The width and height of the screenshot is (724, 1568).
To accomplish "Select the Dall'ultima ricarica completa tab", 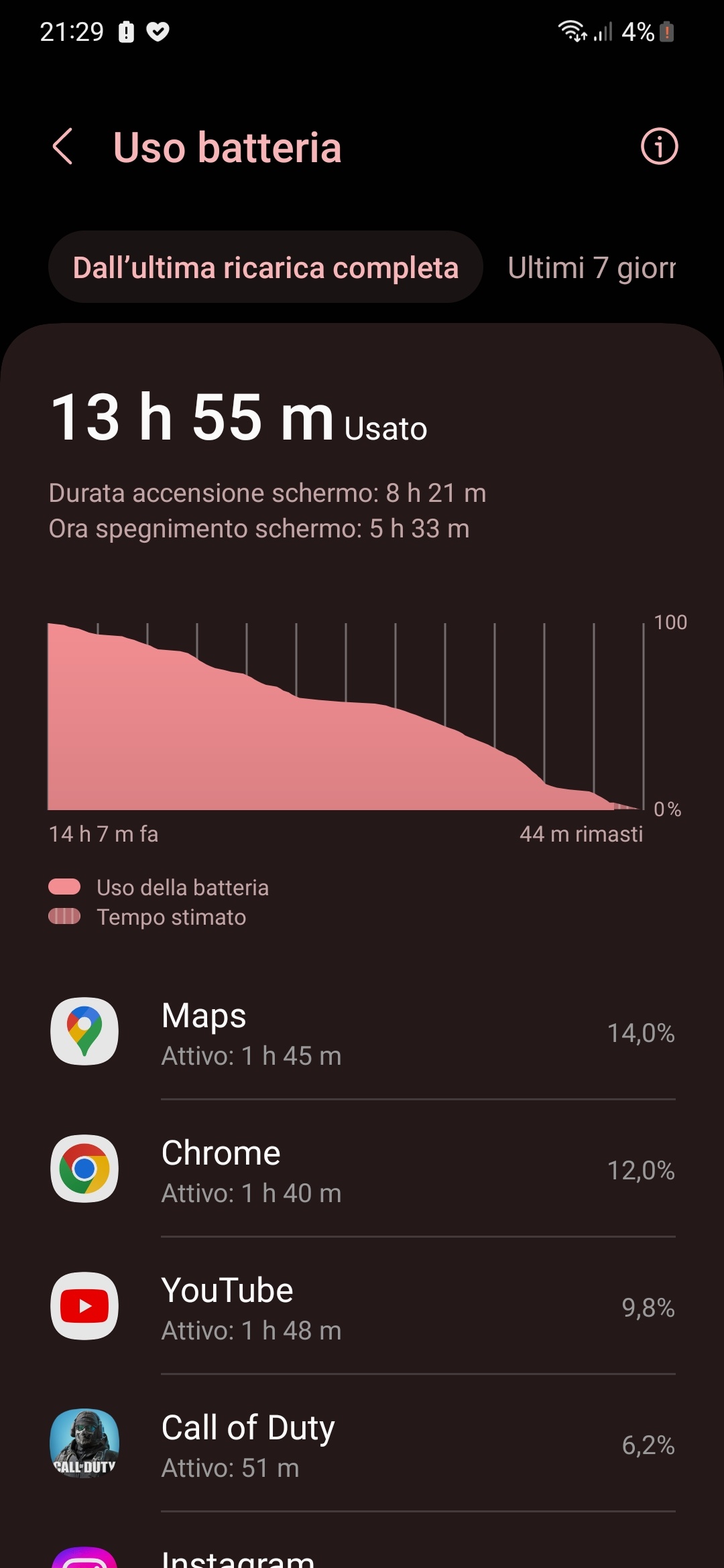I will click(265, 267).
